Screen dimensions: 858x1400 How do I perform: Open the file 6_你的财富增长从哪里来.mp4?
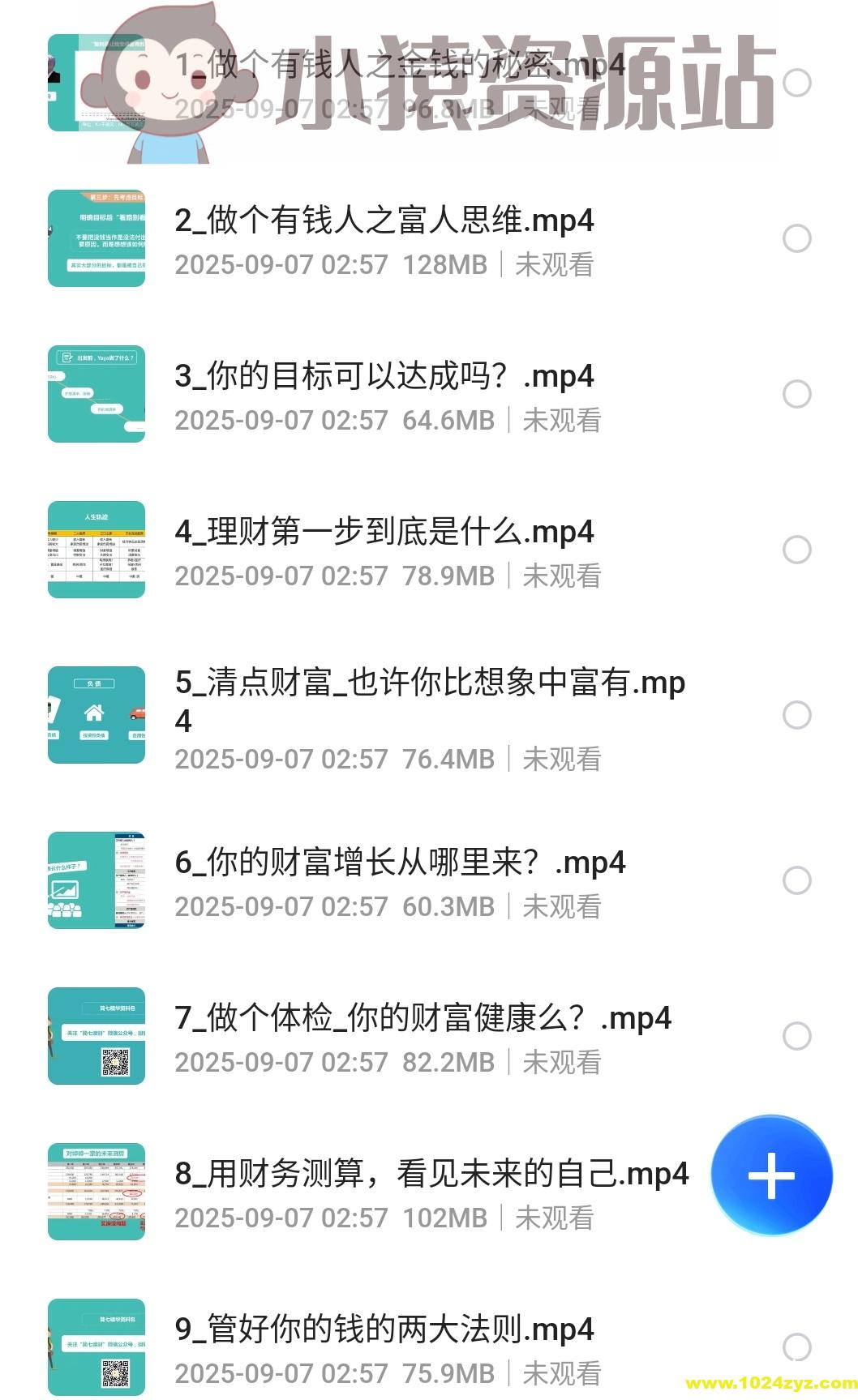point(401,863)
